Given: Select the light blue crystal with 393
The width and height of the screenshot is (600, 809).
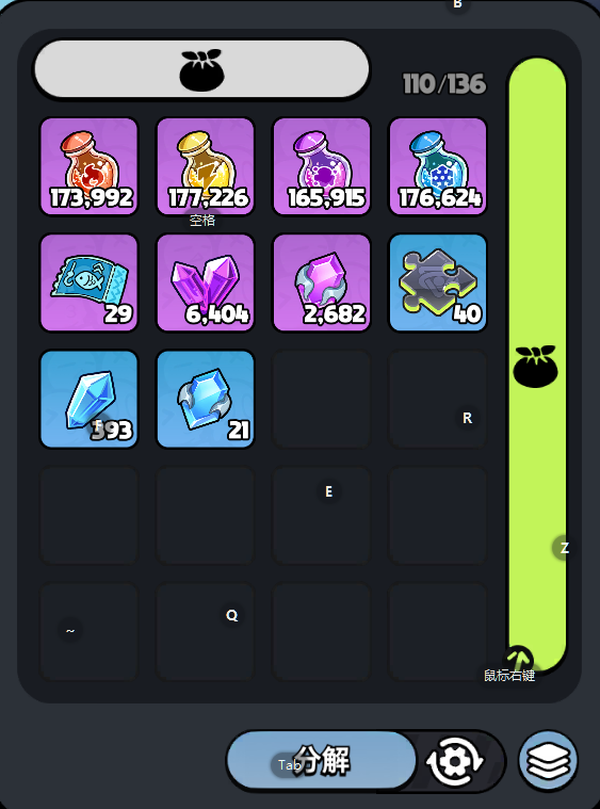Looking at the screenshot, I should tap(89, 398).
